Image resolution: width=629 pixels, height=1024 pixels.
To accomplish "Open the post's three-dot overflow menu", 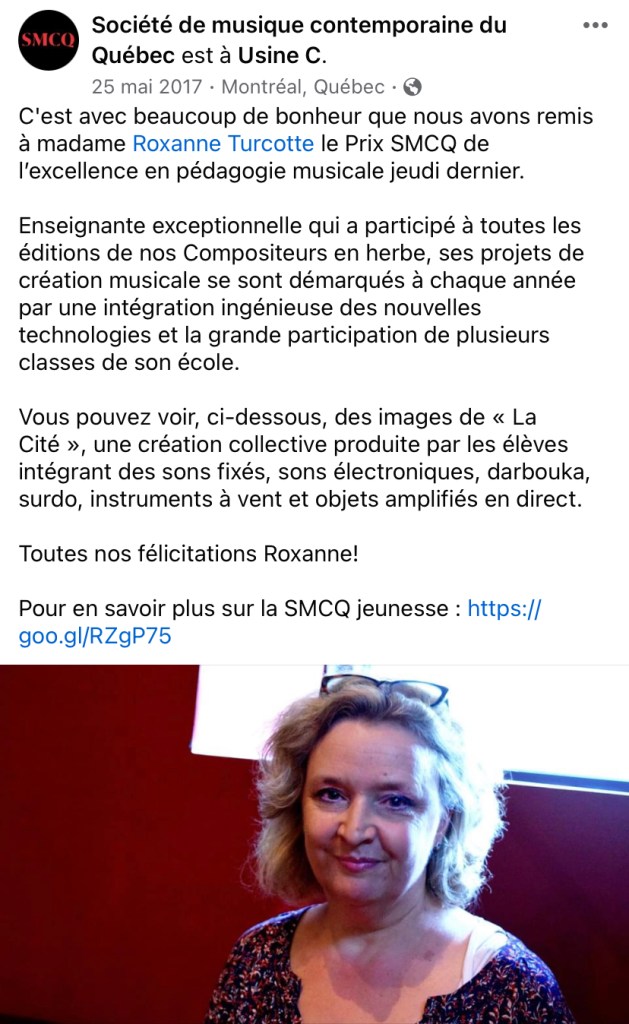I will [594, 25].
